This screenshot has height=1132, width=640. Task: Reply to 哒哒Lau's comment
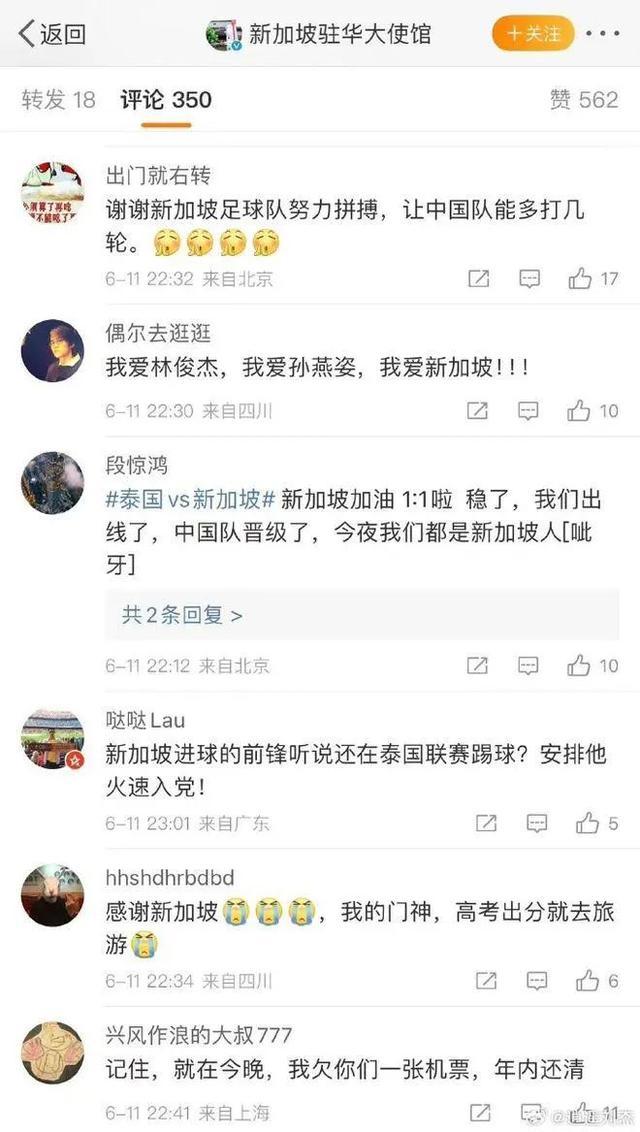coord(535,824)
